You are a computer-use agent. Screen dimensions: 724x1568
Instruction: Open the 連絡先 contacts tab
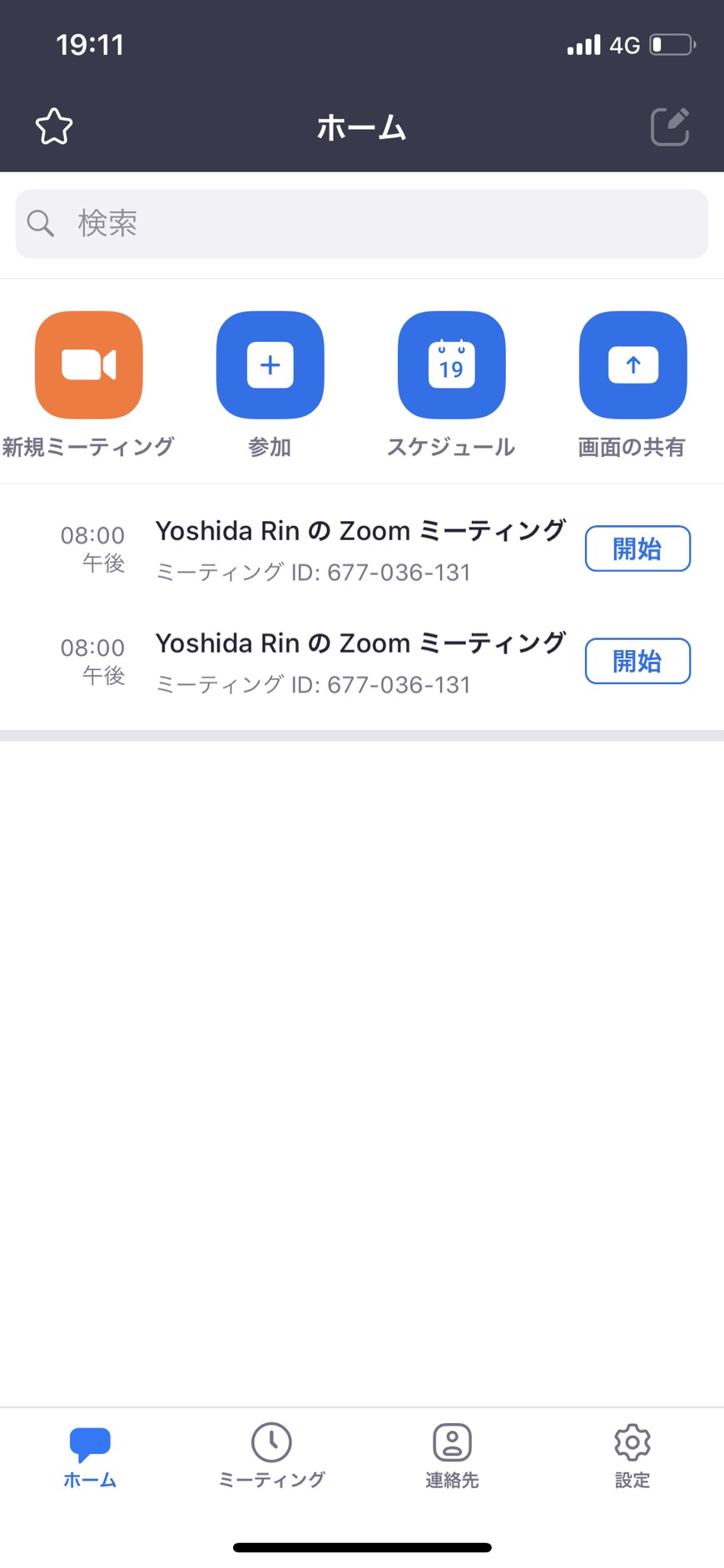(452, 1456)
